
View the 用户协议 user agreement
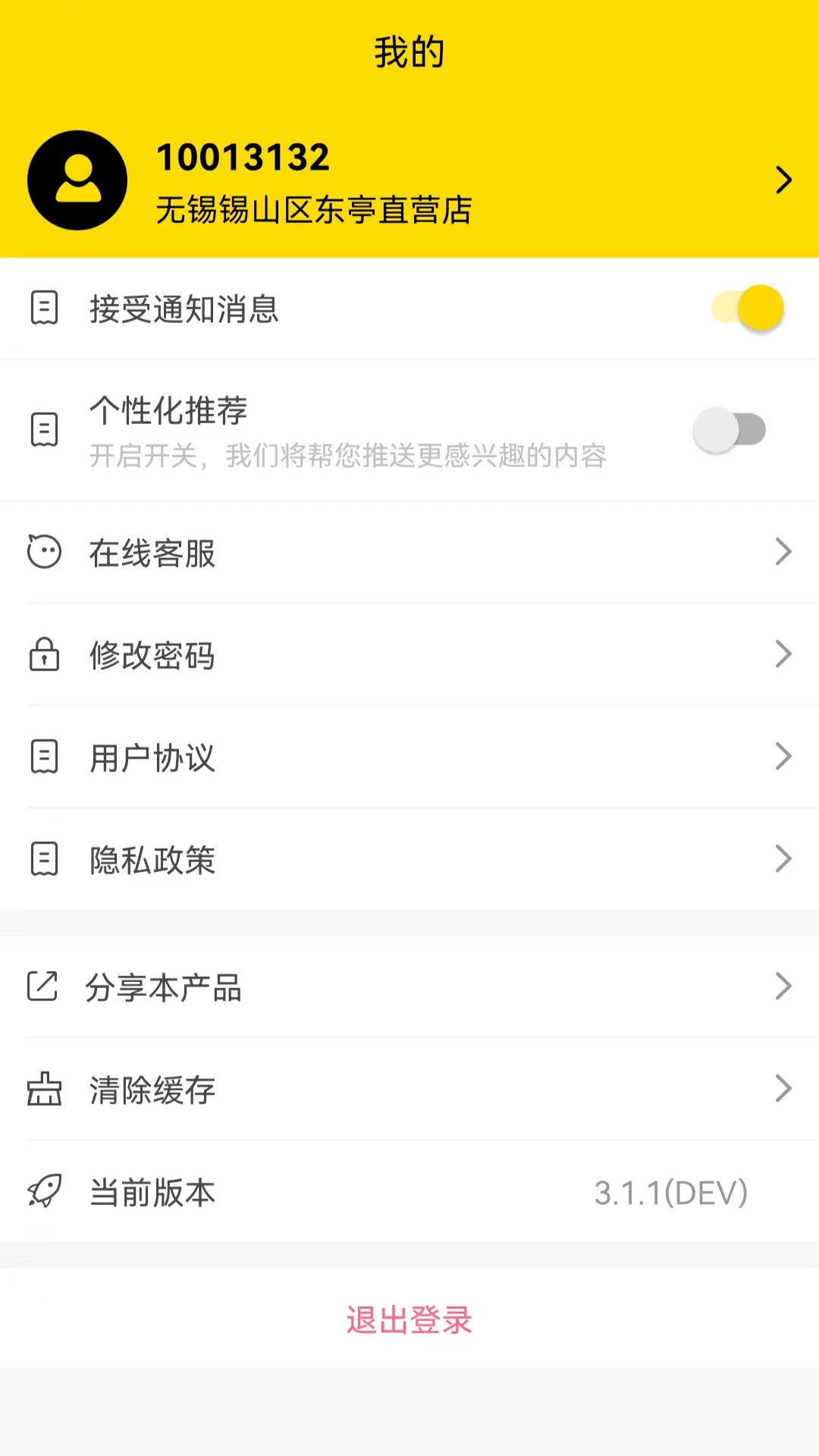click(409, 757)
